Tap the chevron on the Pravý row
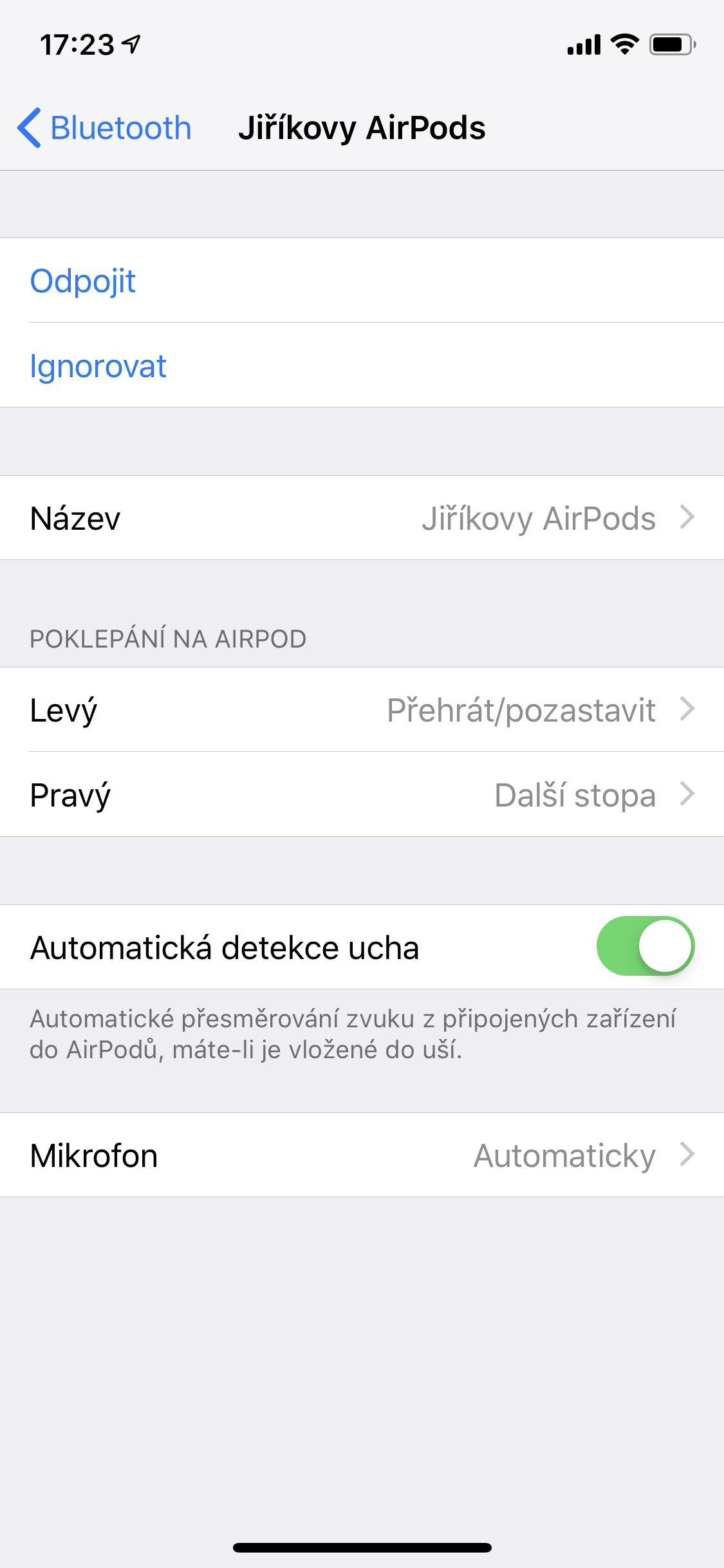This screenshot has height=1568, width=724. [689, 794]
